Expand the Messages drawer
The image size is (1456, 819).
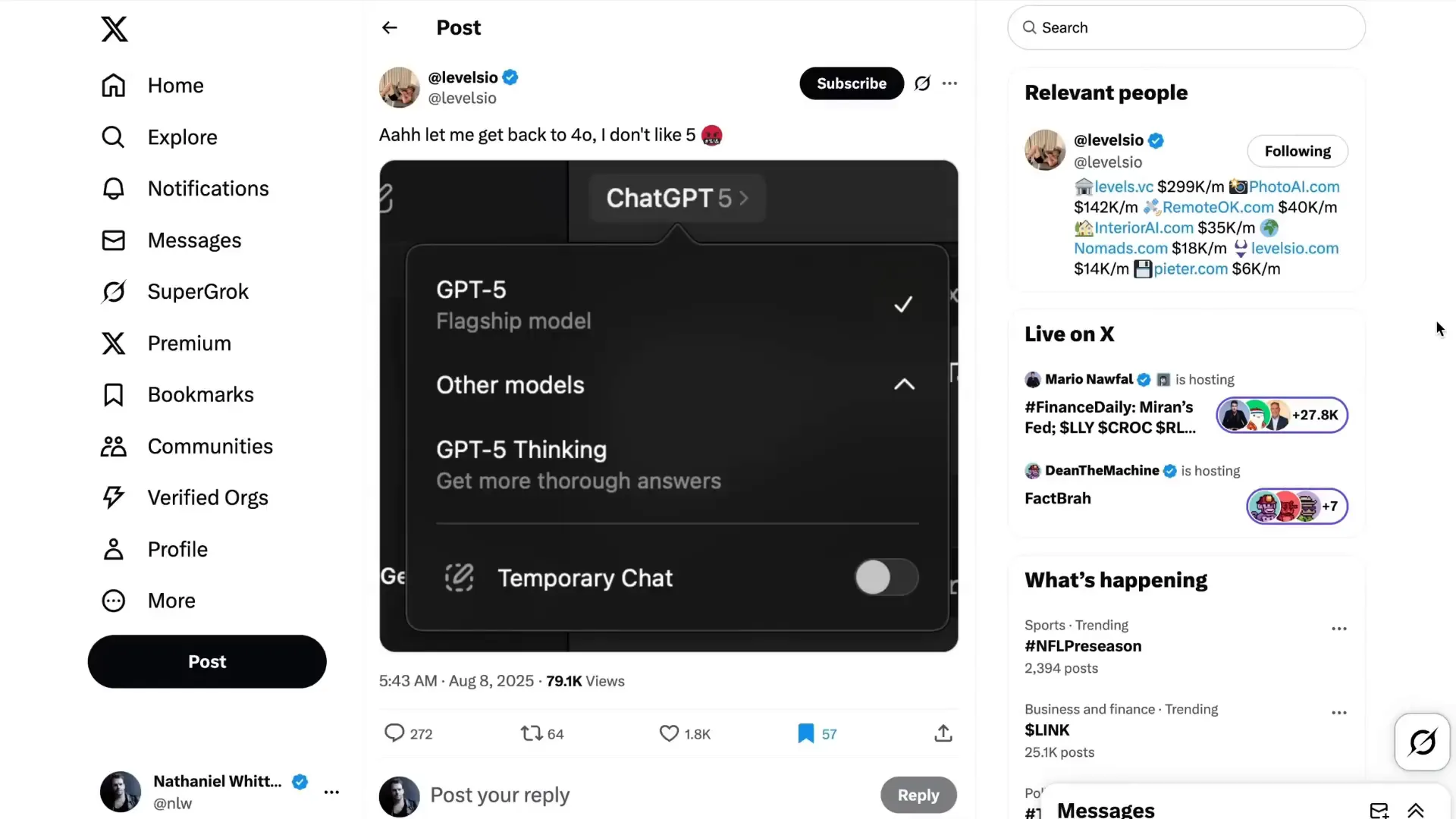pyautogui.click(x=1415, y=810)
